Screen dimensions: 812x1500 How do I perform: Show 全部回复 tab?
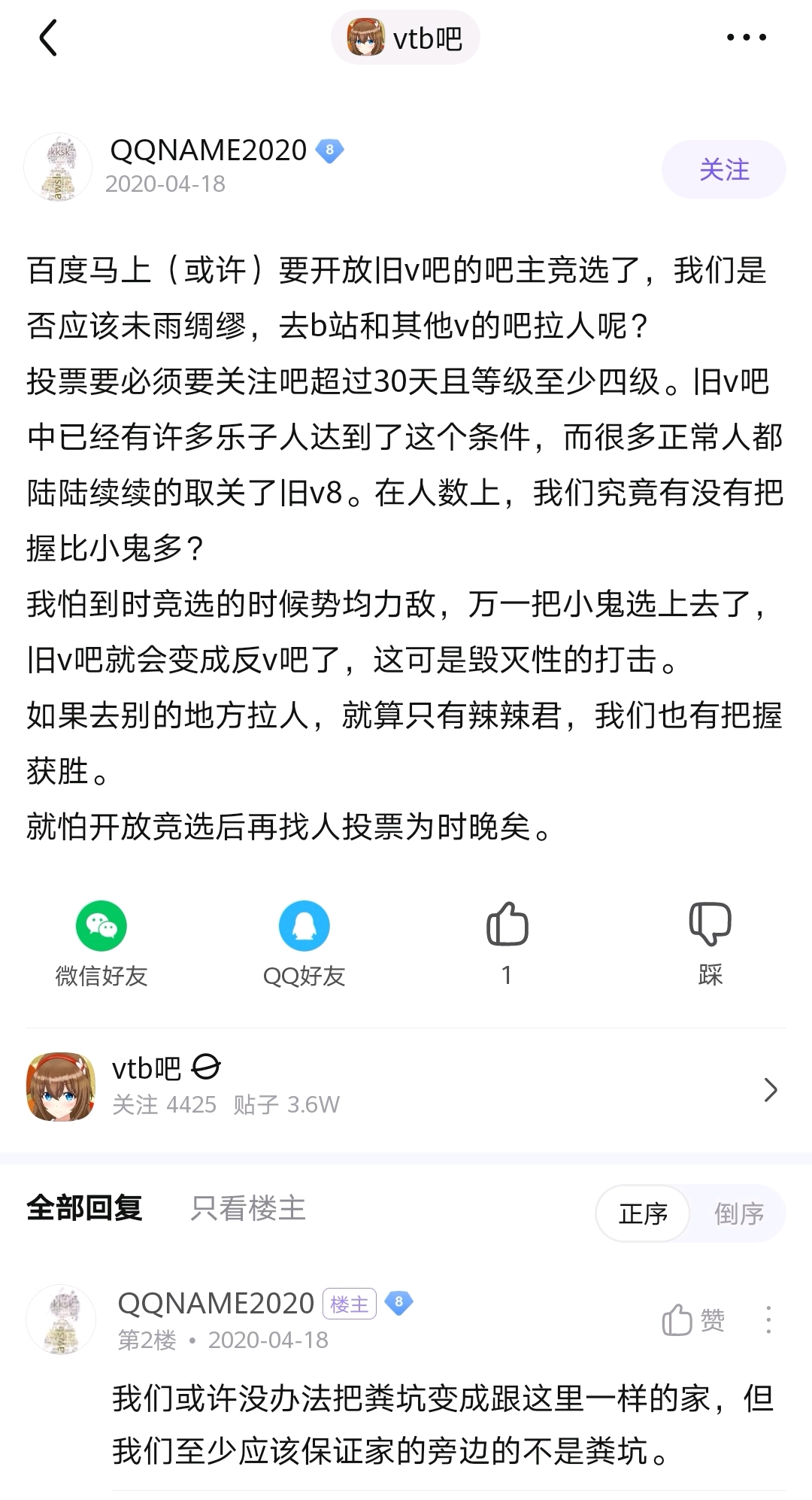84,1208
